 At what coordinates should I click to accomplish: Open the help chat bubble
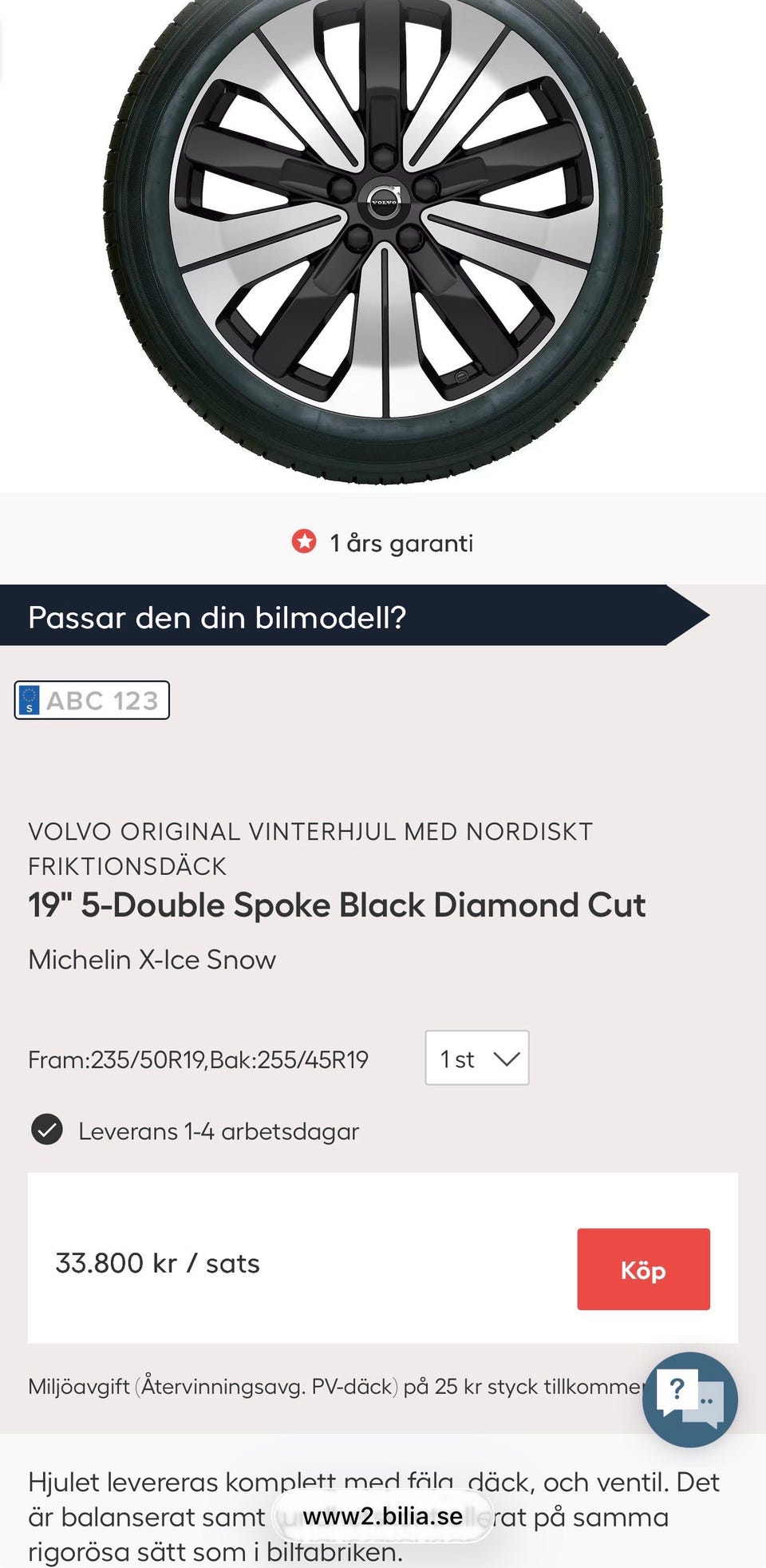(689, 1400)
